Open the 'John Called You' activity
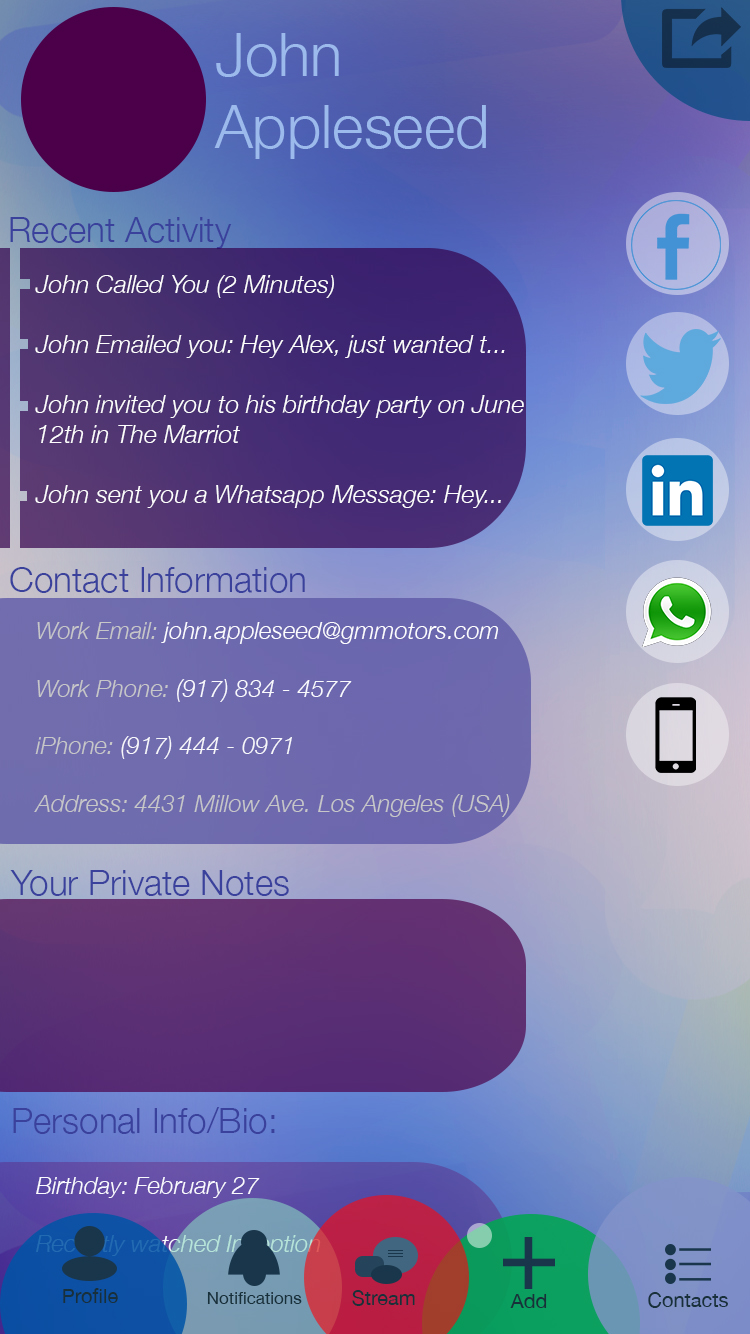The image size is (750, 1334). [x=185, y=285]
